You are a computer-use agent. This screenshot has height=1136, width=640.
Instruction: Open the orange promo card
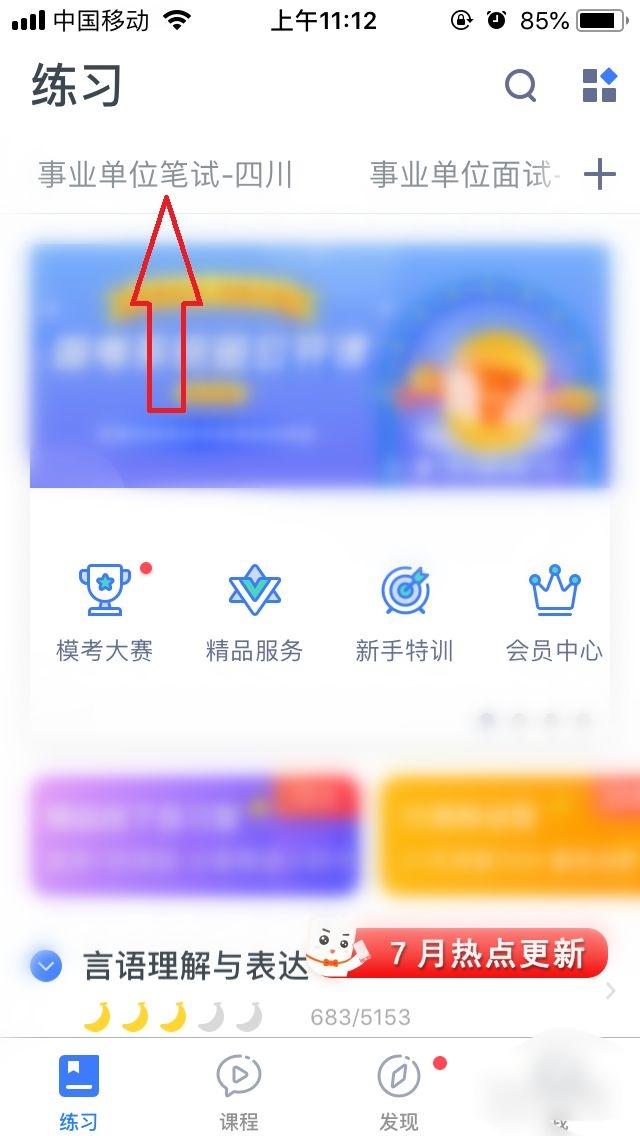(510, 834)
